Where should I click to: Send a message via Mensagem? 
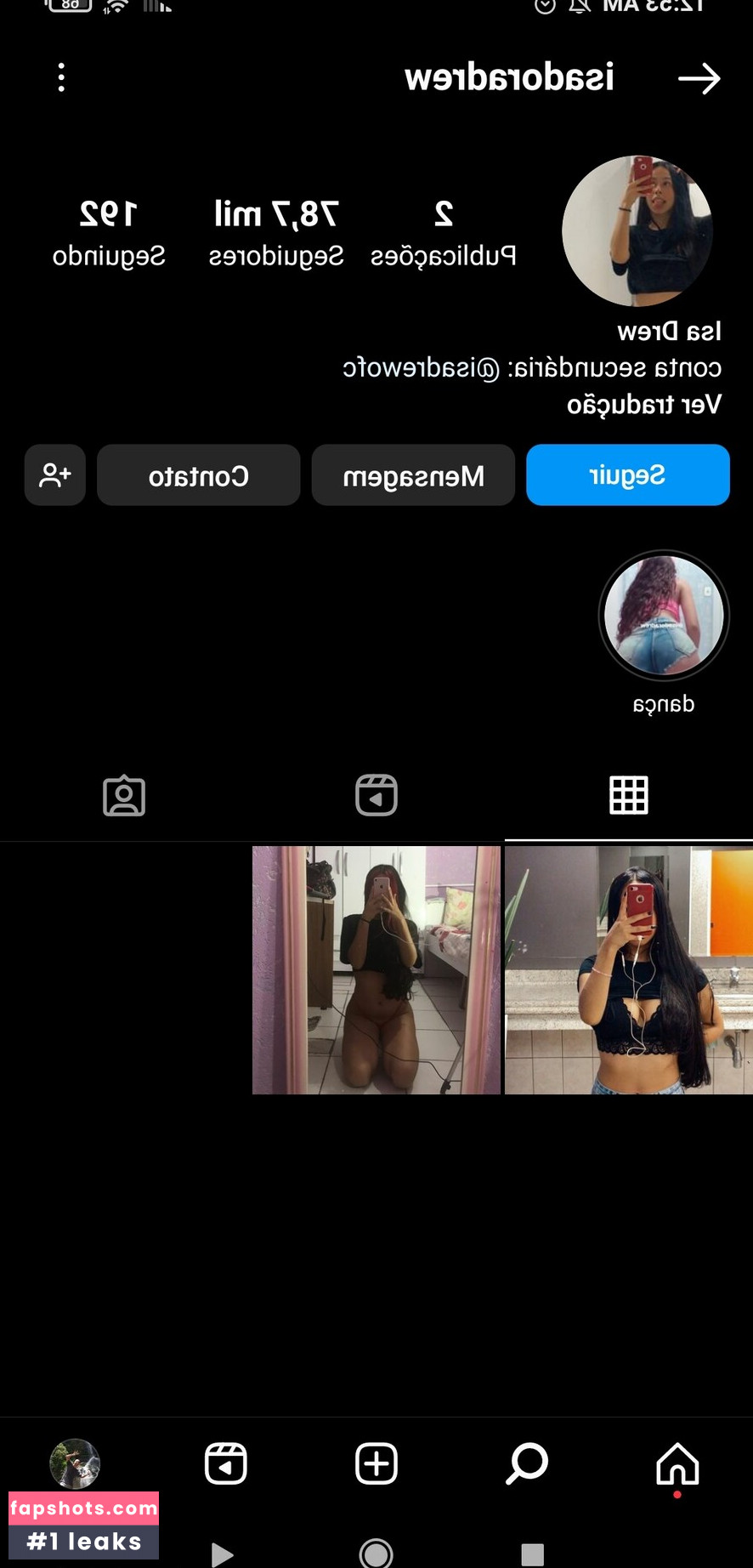click(413, 475)
